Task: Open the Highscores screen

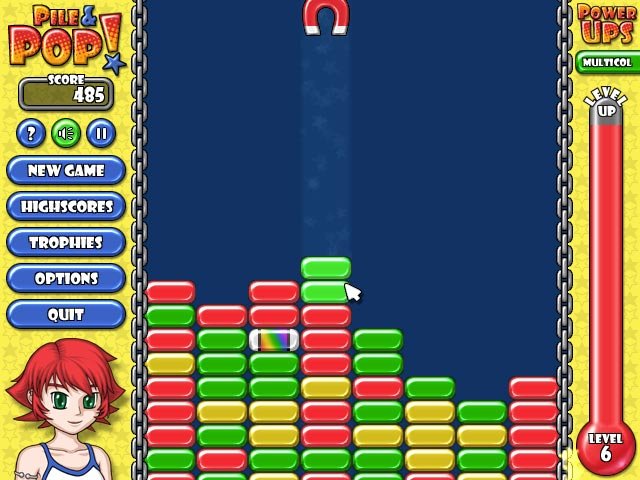Action: coord(66,206)
